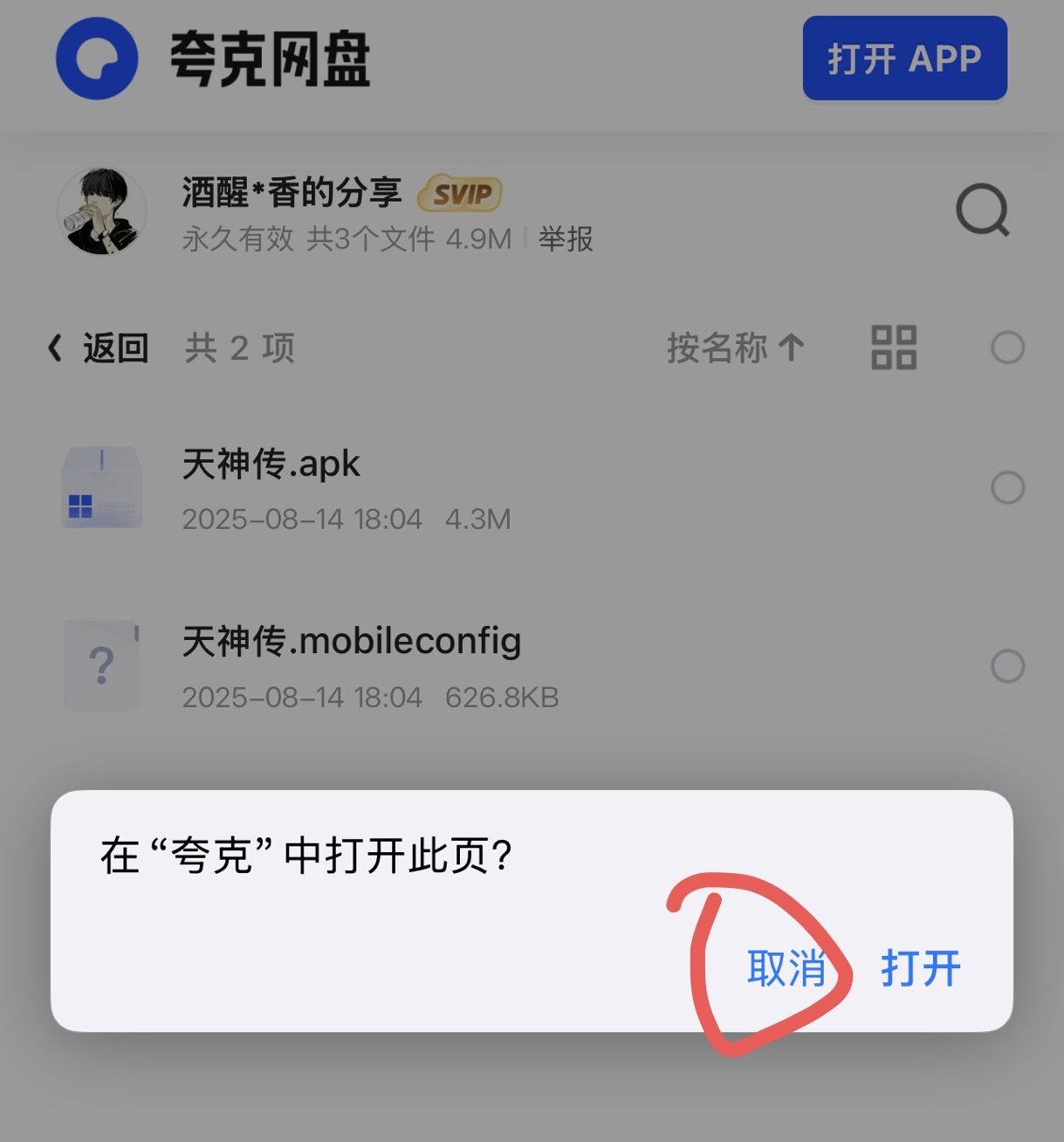Open the search magnifier icon
The height and width of the screenshot is (1142, 1064).
coord(982,210)
